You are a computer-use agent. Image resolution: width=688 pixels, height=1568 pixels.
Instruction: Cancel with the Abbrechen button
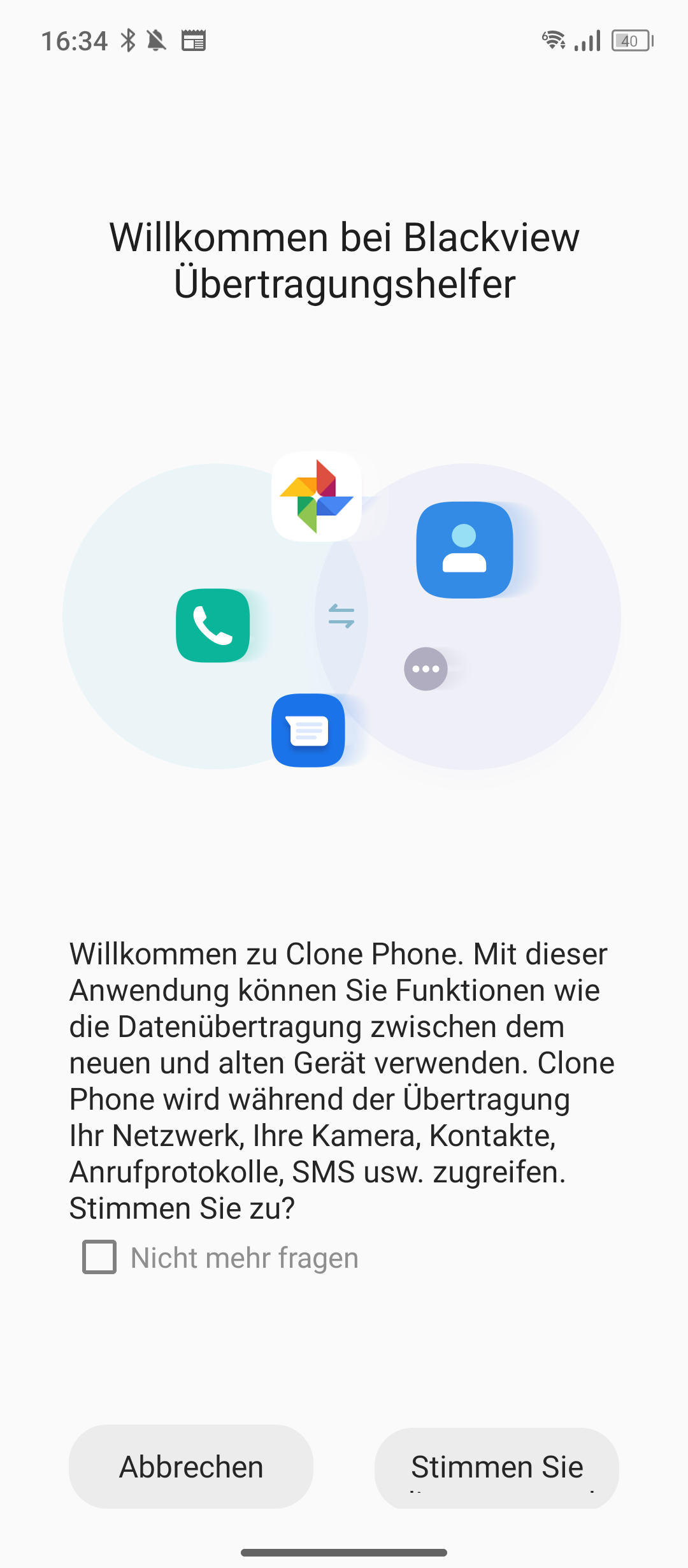pos(191,1467)
